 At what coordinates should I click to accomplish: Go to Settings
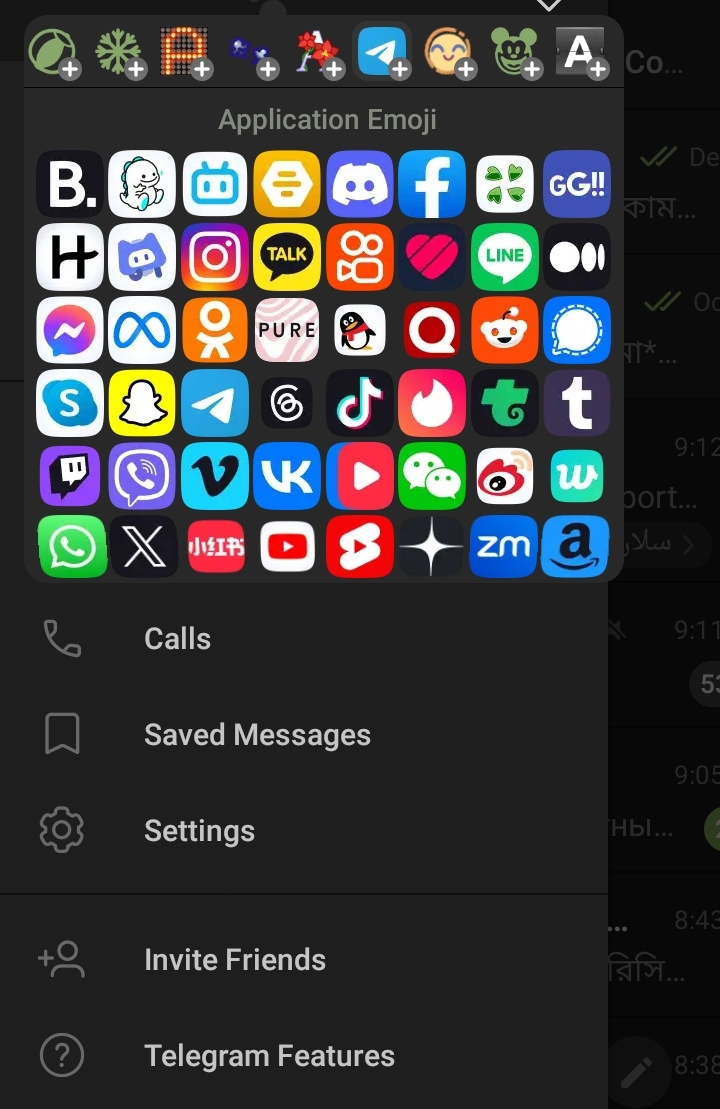(x=199, y=831)
